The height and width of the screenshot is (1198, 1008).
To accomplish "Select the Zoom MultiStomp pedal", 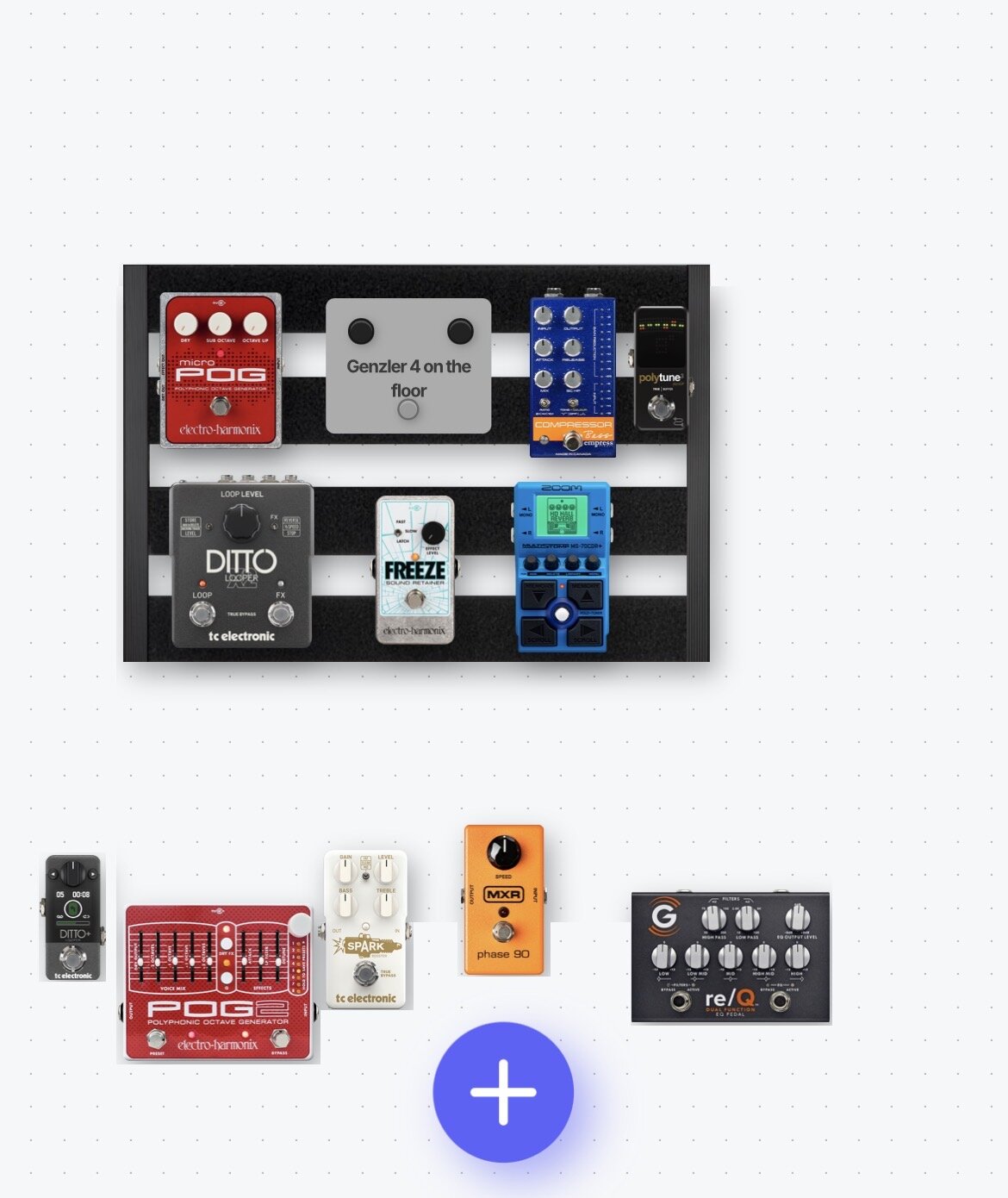I will 562,567.
